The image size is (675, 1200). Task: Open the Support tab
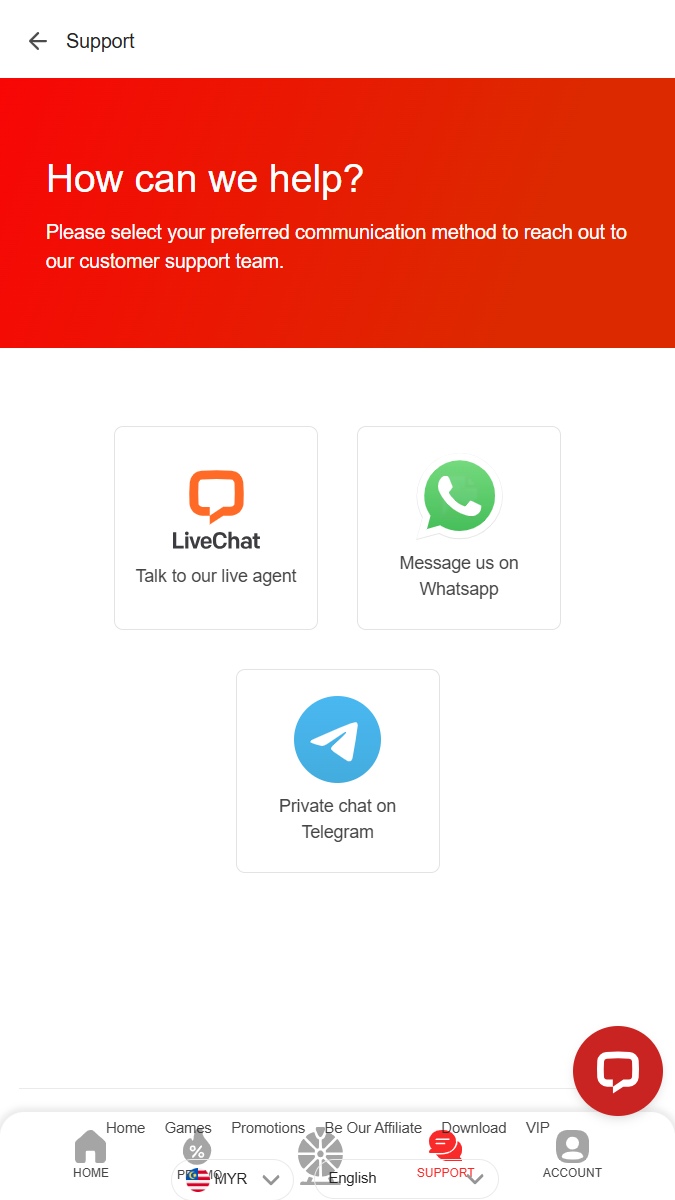point(445,1155)
